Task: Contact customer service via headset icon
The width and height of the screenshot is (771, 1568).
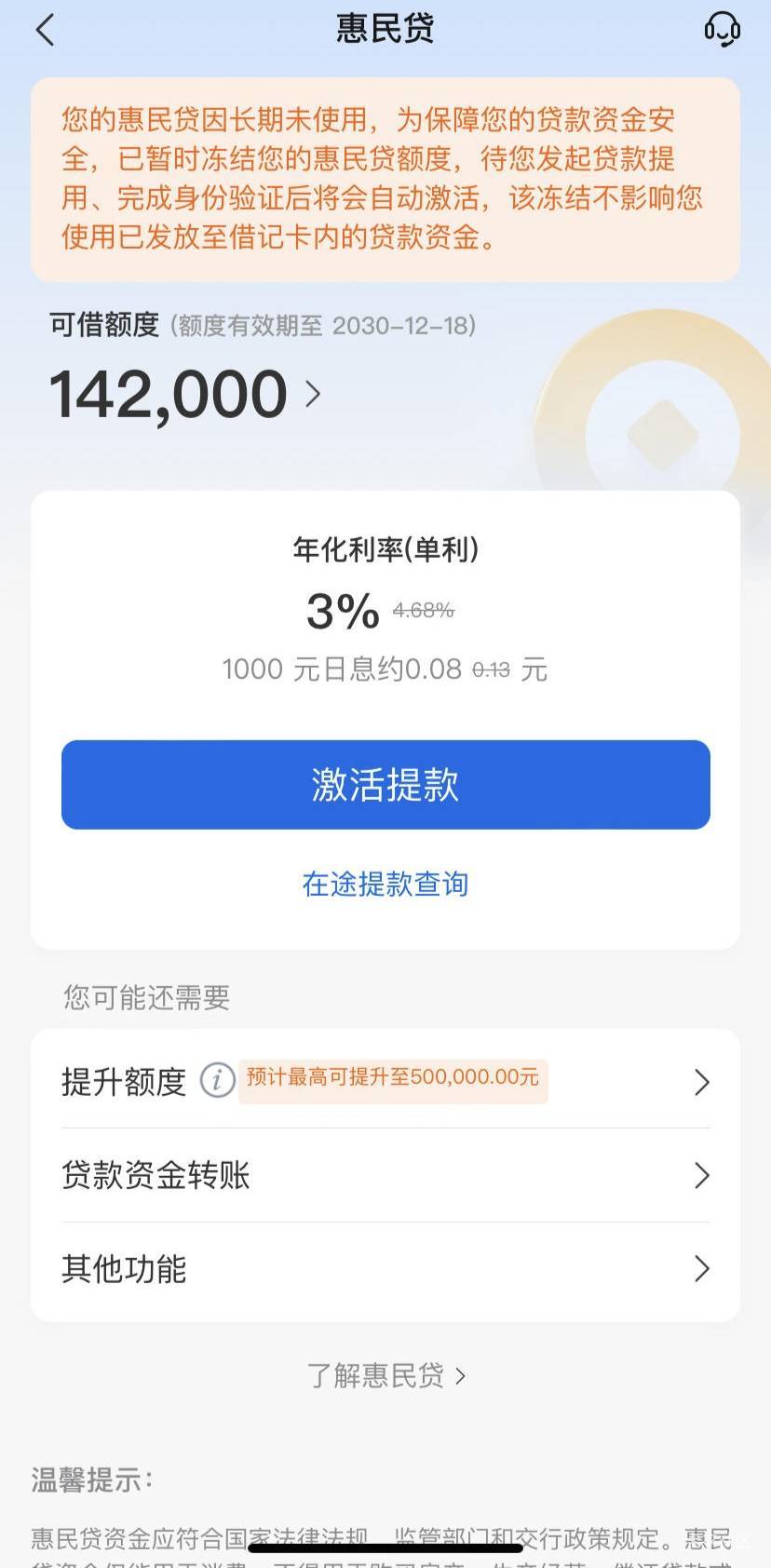Action: (x=722, y=30)
